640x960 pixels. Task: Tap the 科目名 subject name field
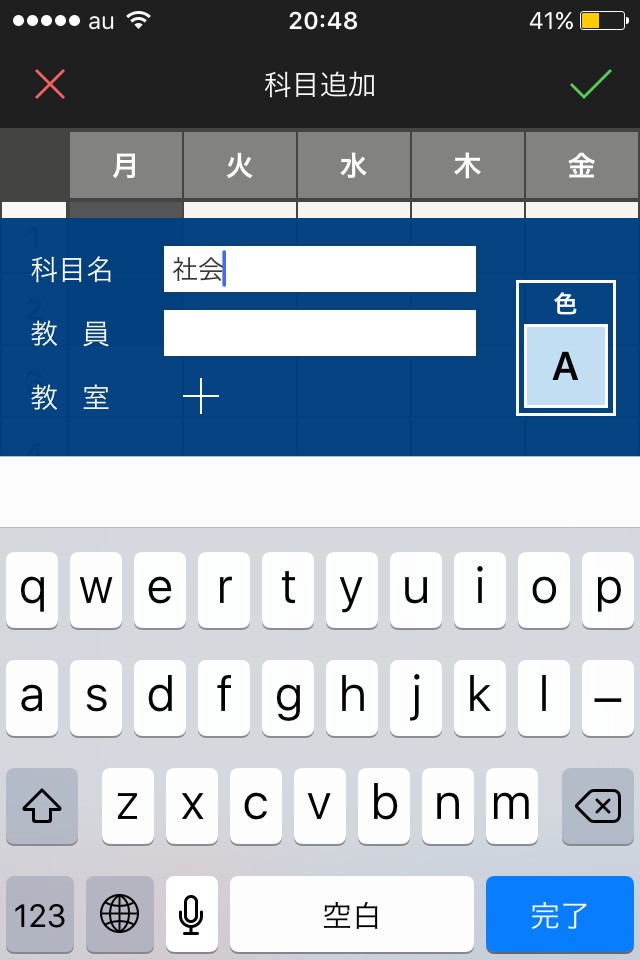319,269
